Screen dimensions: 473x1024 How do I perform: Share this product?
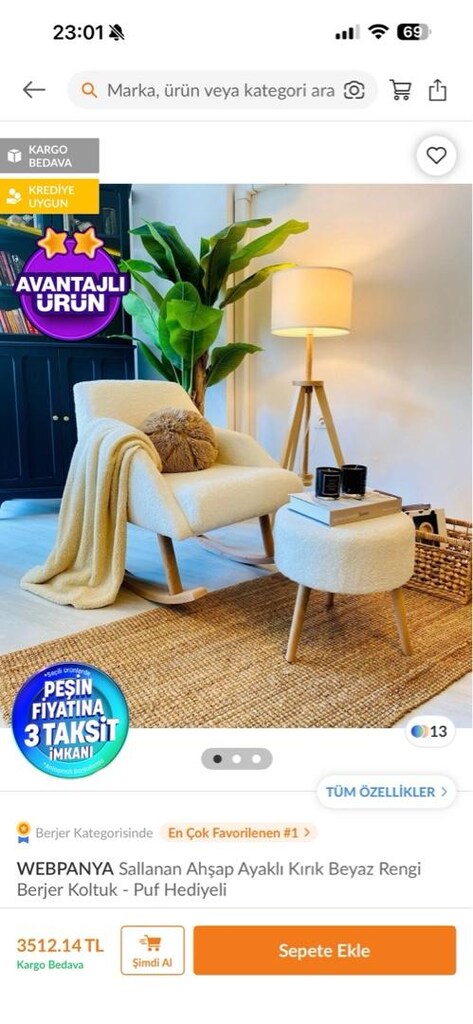(x=438, y=89)
